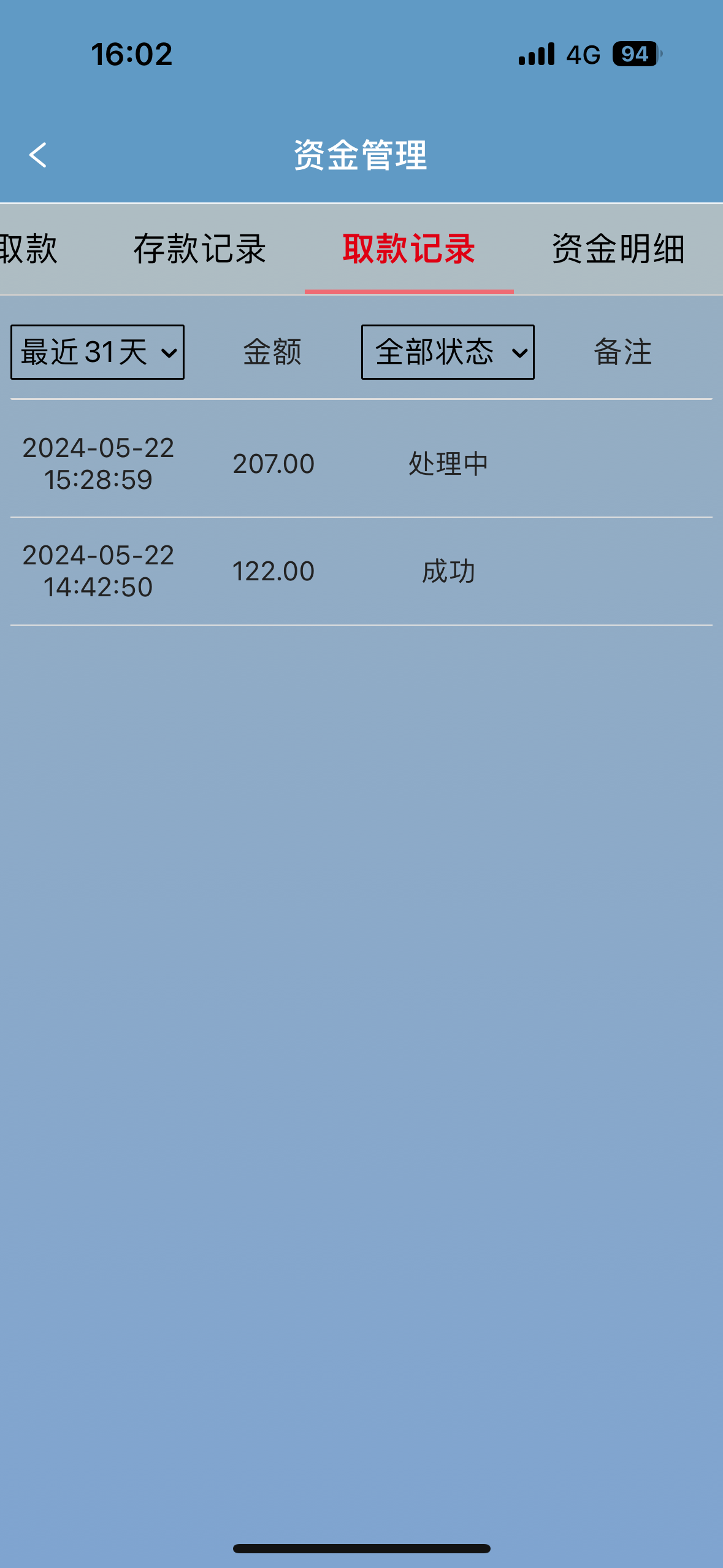Expand the 最近31天 date range dropdown

(98, 352)
